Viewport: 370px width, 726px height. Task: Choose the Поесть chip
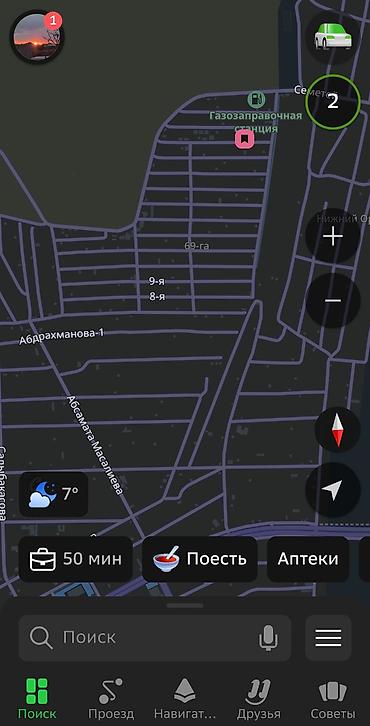pos(200,559)
